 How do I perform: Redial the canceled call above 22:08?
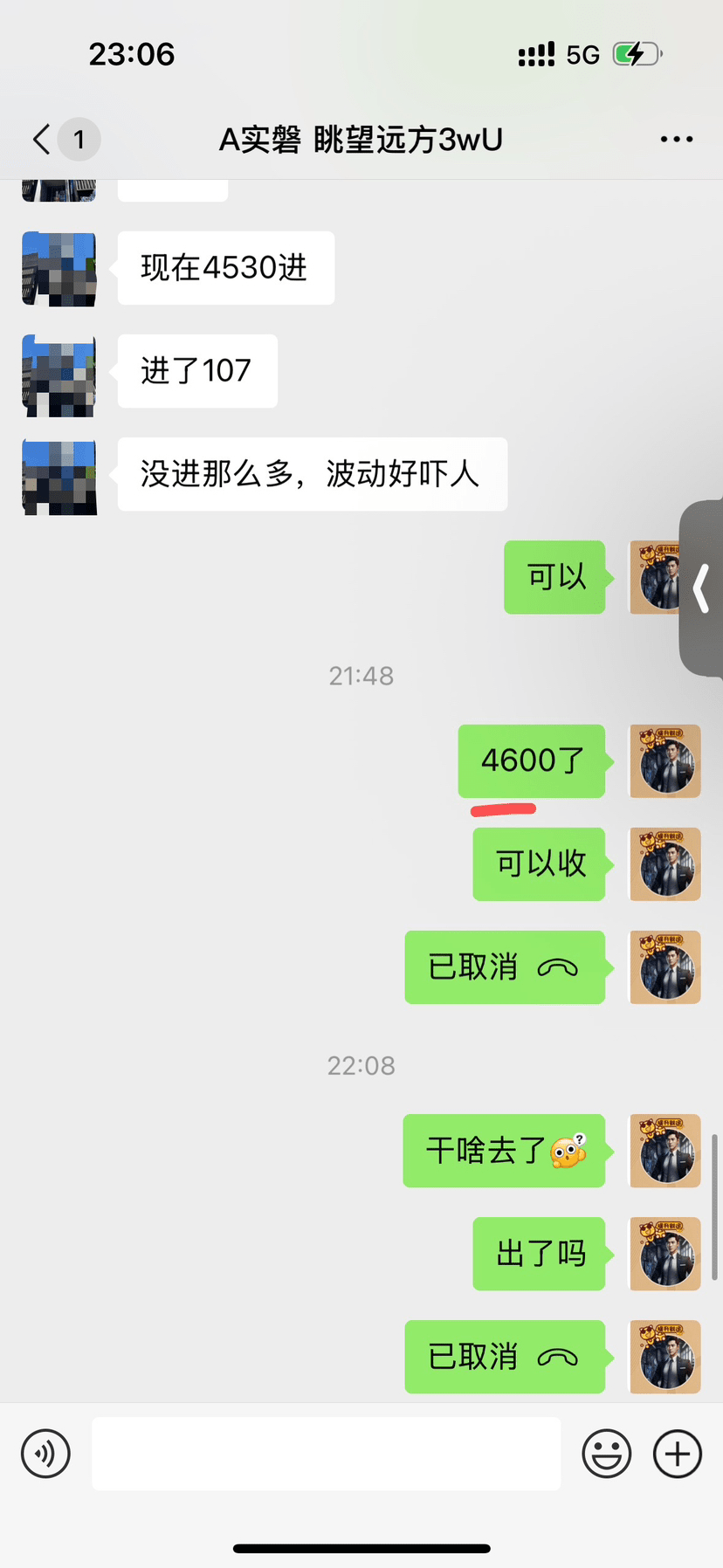[505, 967]
